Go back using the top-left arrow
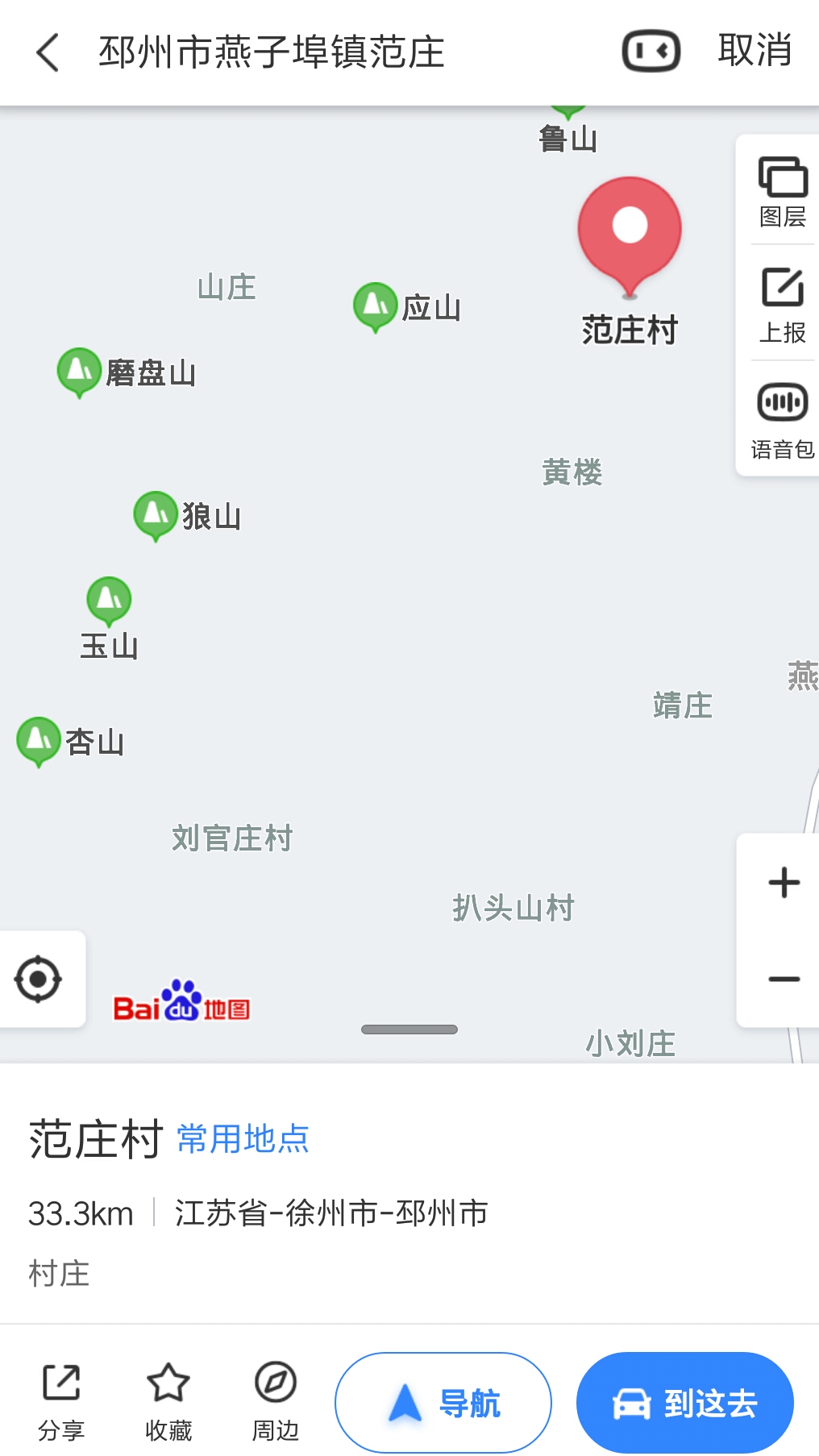 pos(48,52)
